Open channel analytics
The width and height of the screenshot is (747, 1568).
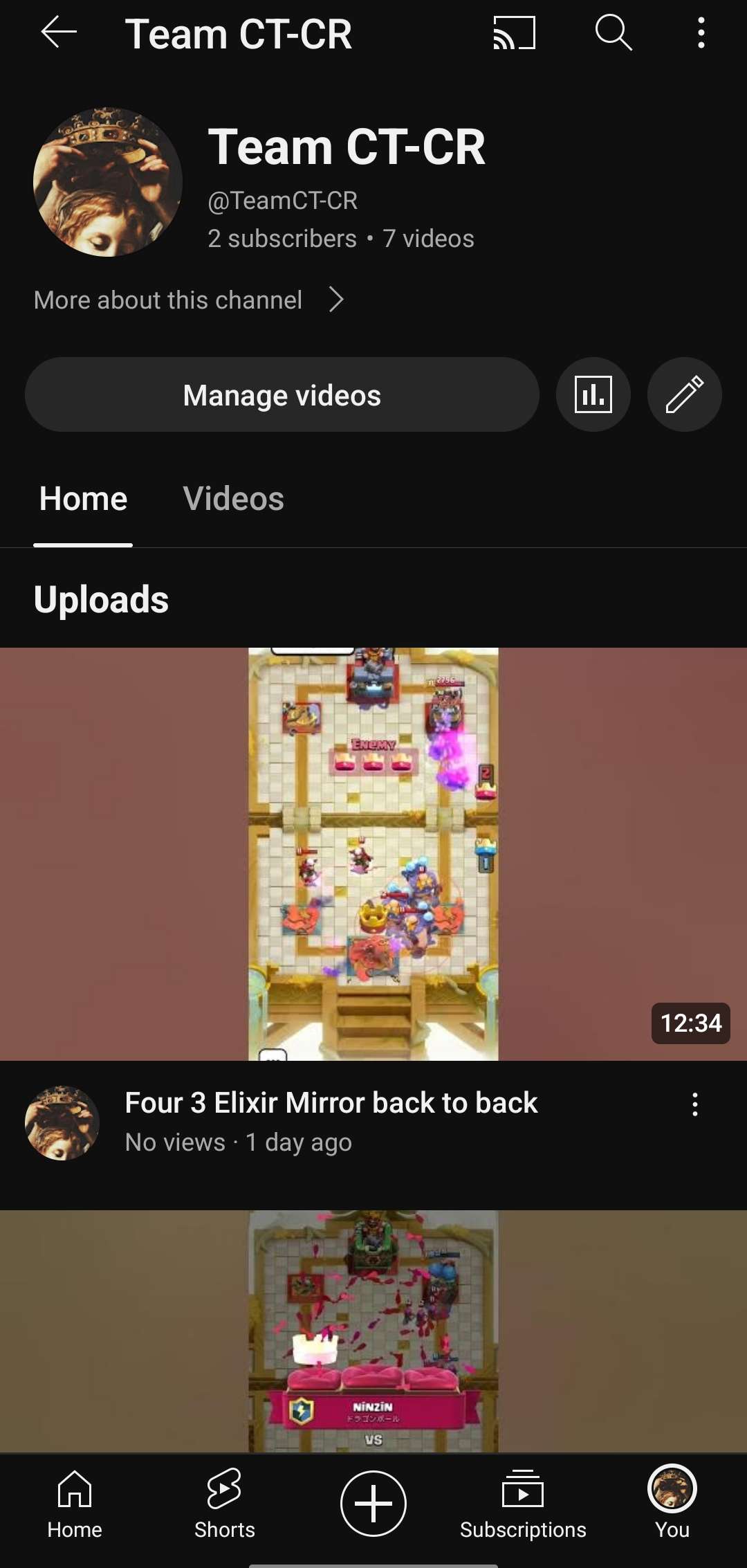593,395
